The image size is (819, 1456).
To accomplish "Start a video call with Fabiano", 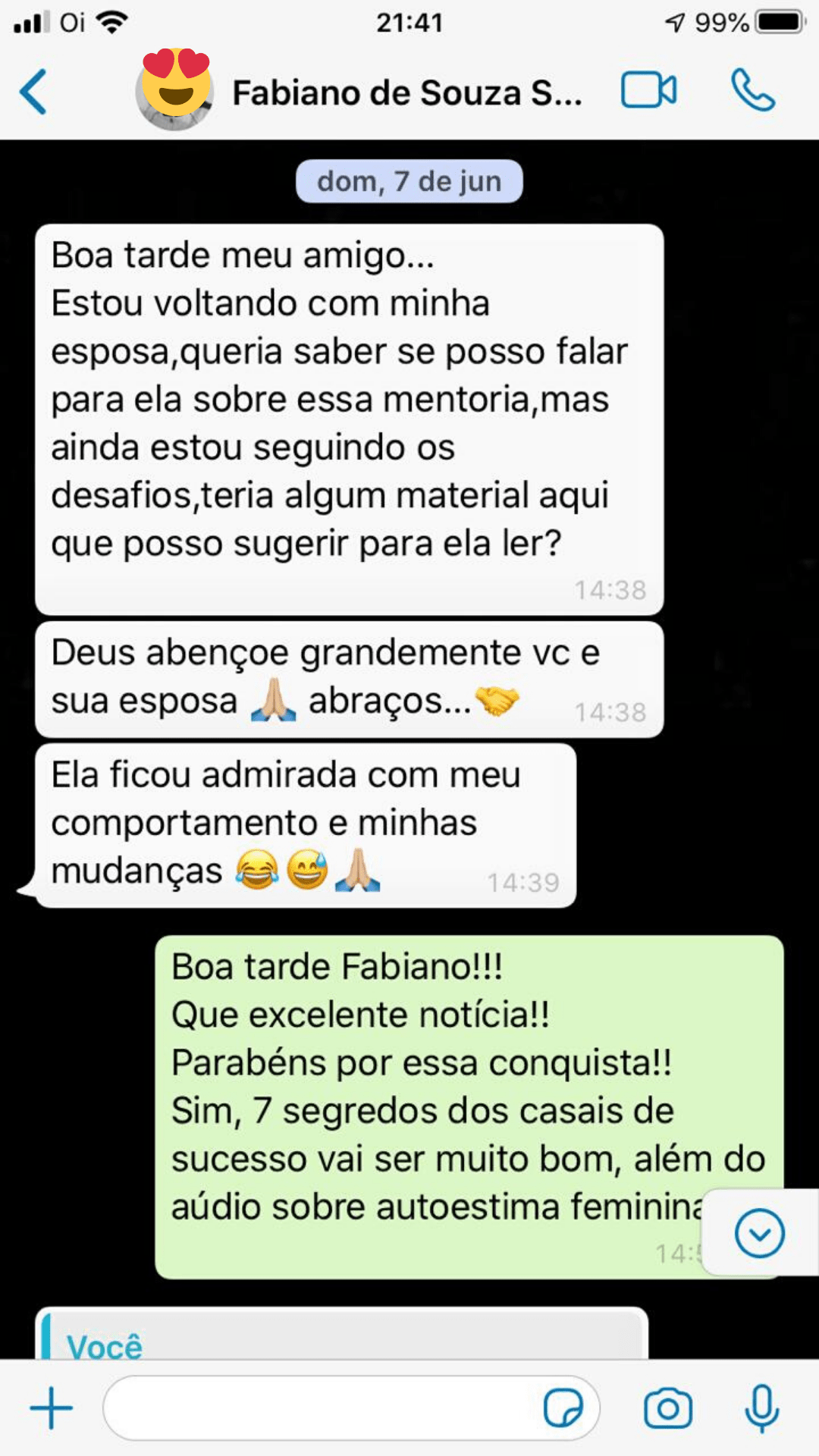I will click(648, 90).
